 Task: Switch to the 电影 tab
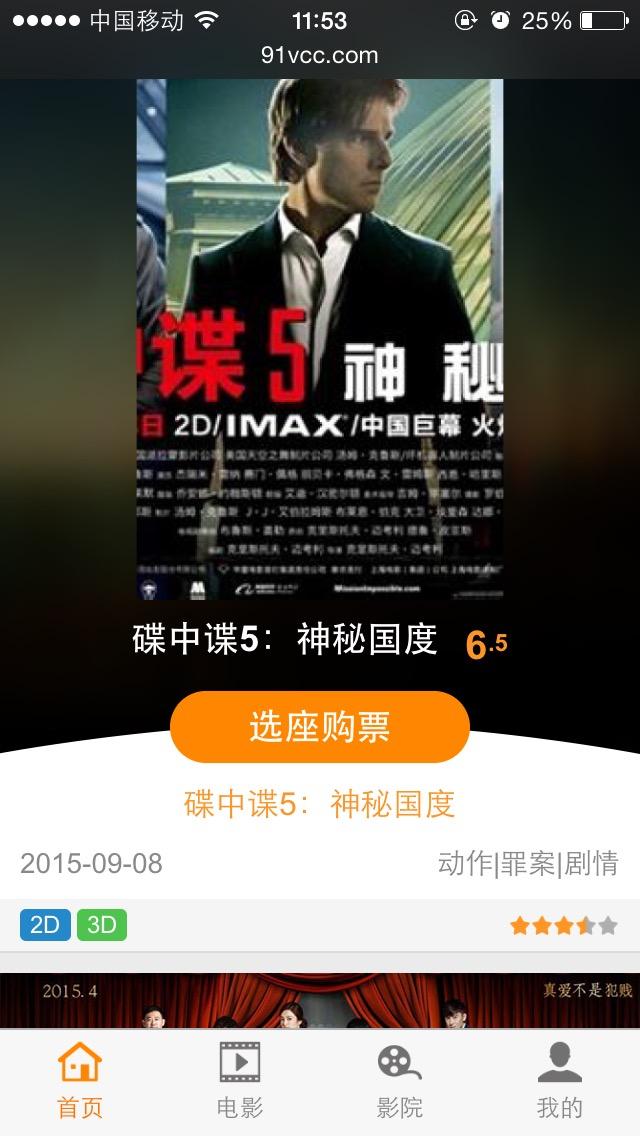[240, 1080]
